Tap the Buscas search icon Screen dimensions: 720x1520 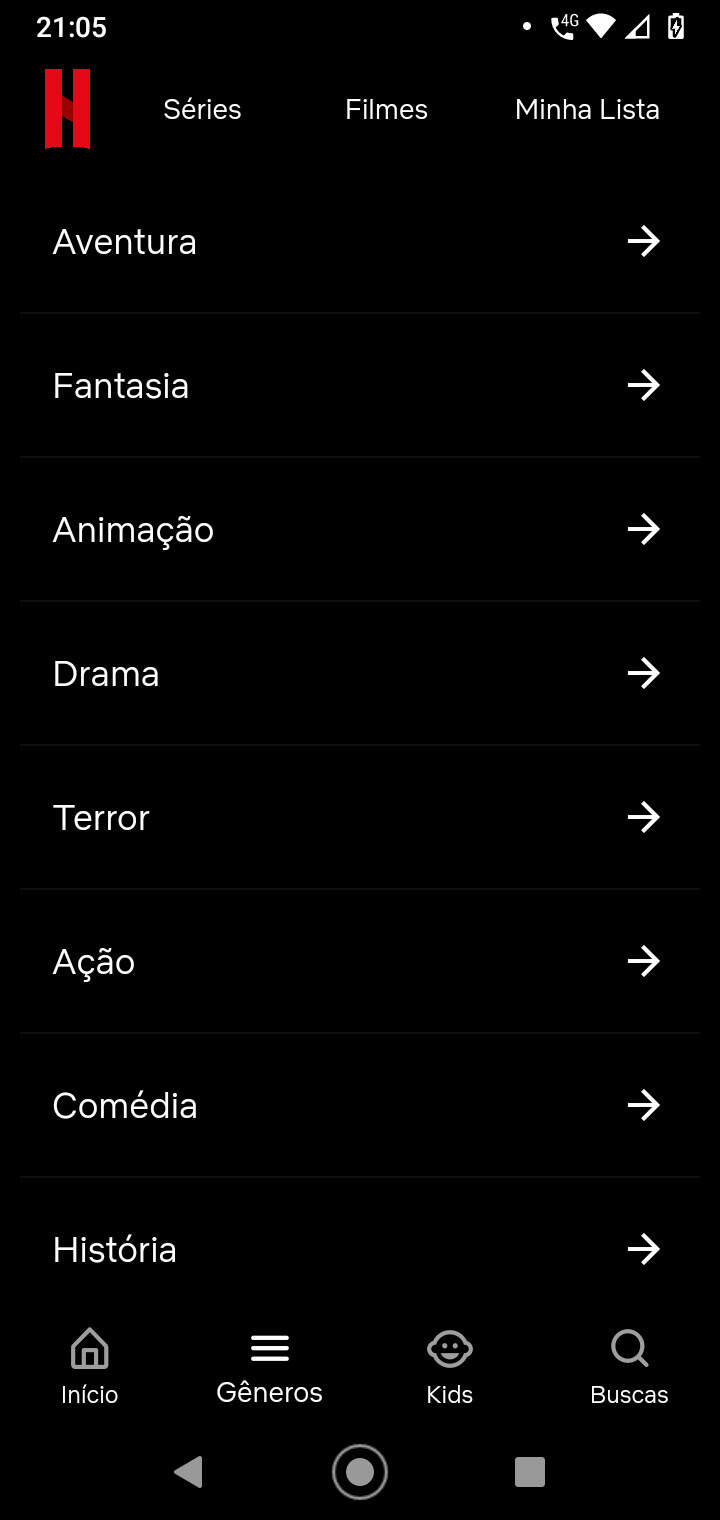[x=629, y=1347]
